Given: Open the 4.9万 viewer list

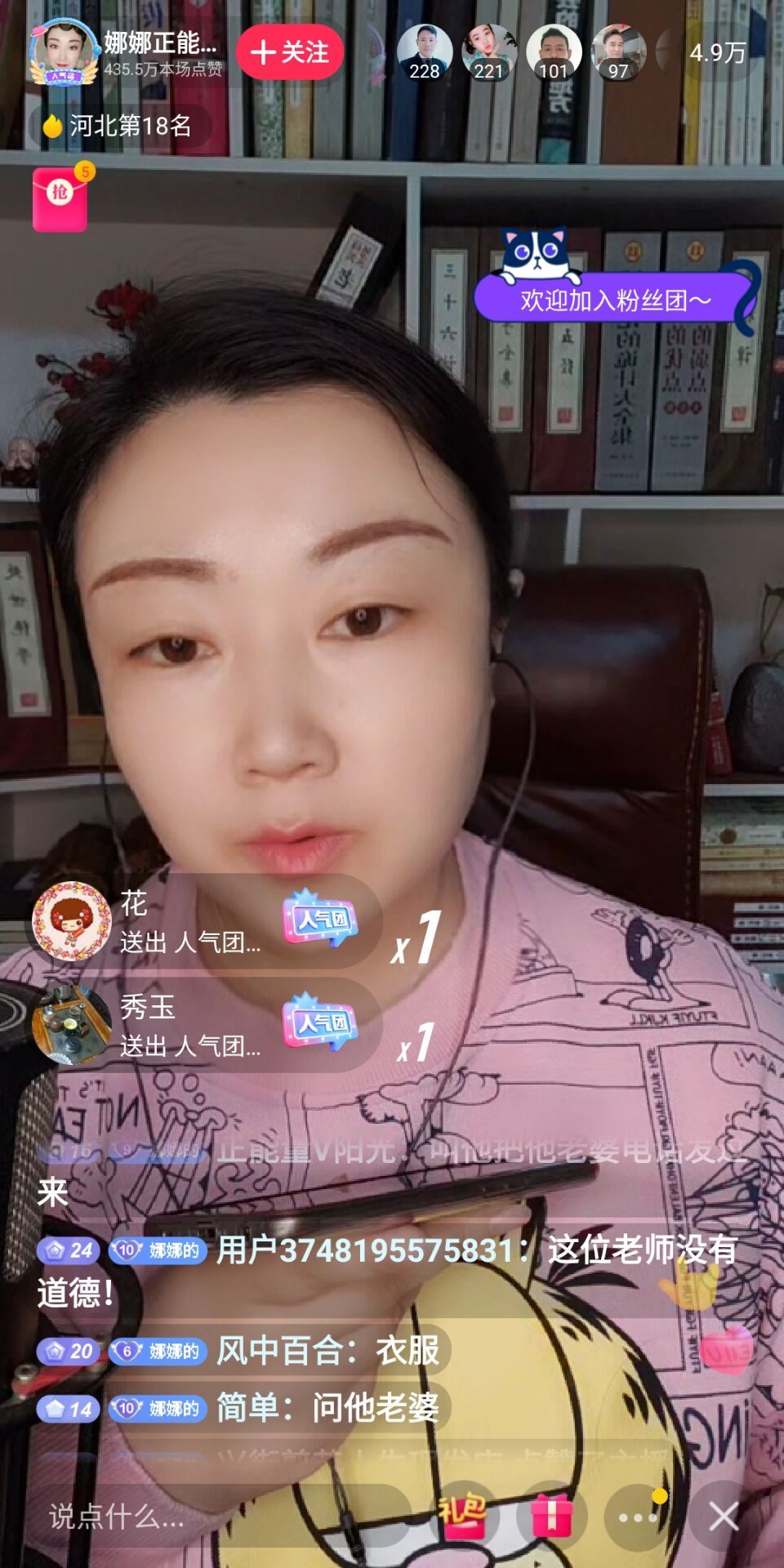Looking at the screenshot, I should pos(716,53).
